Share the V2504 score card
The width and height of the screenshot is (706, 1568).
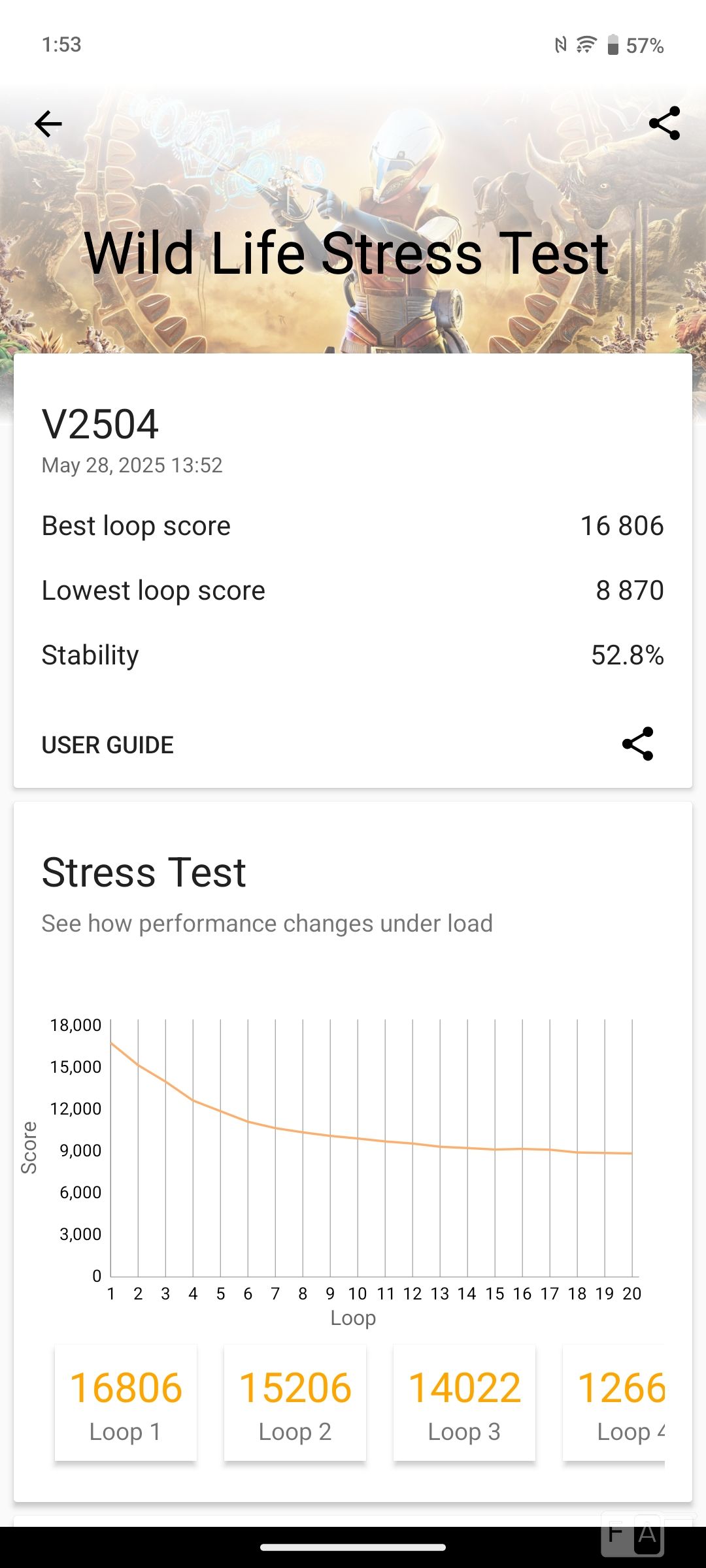pos(637,743)
